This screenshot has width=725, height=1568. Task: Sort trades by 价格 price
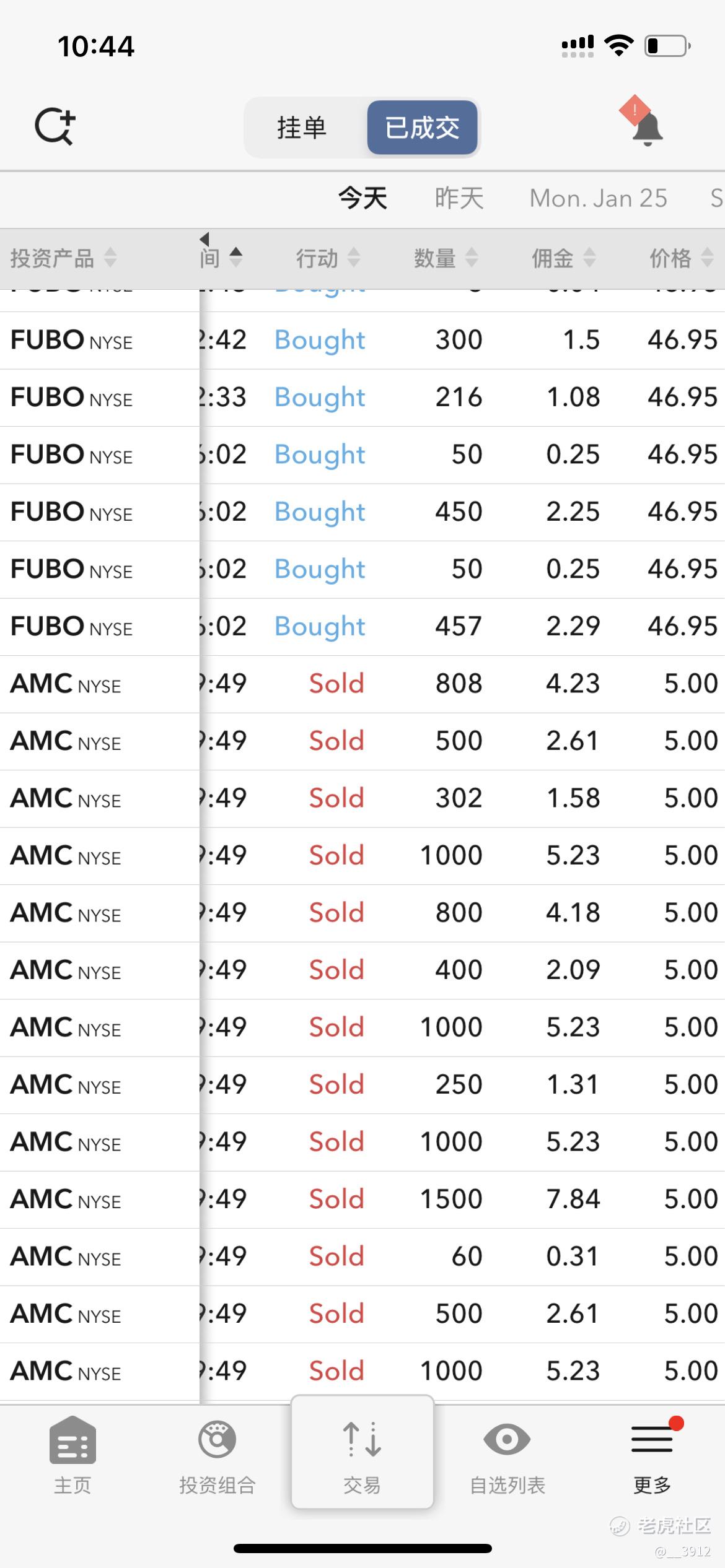point(681,258)
